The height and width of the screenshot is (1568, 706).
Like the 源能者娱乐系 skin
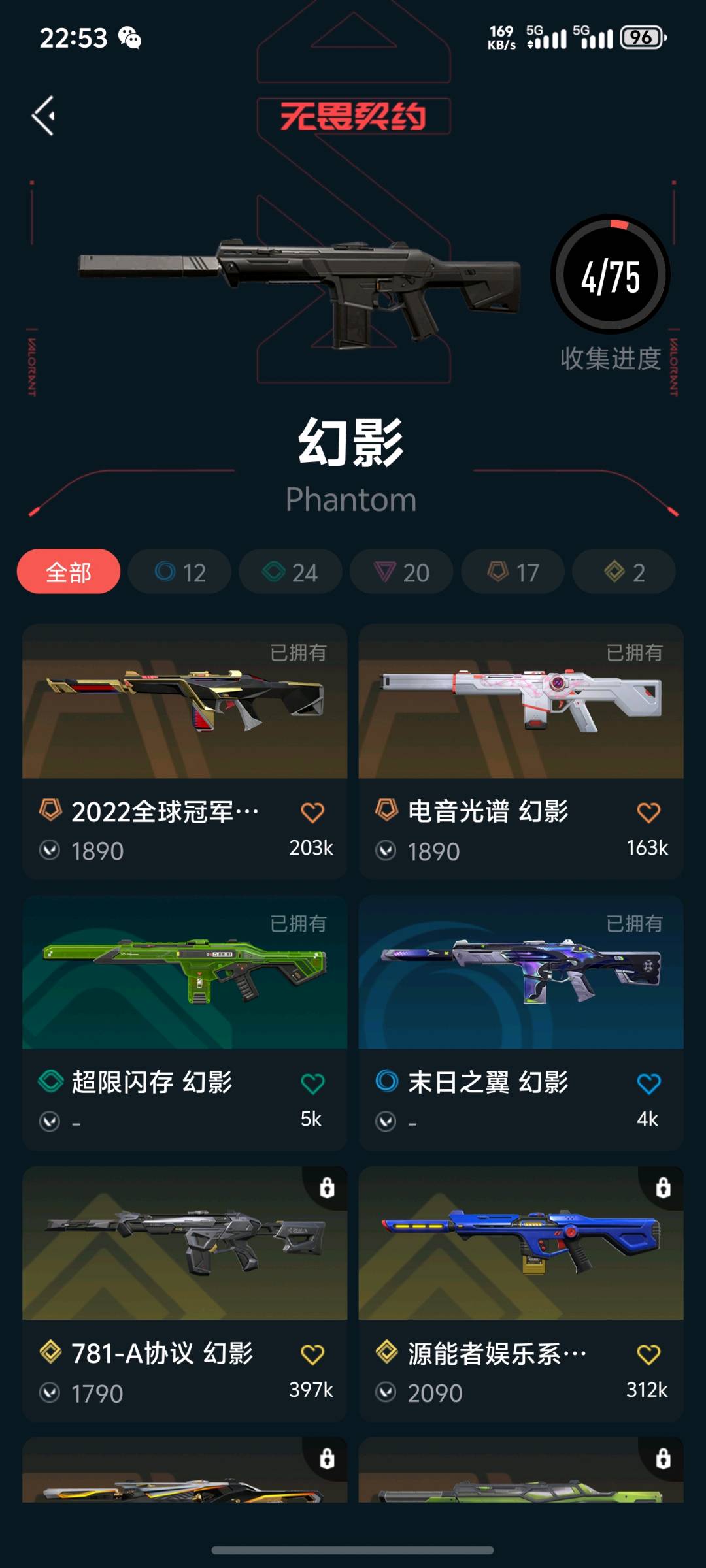point(648,1354)
